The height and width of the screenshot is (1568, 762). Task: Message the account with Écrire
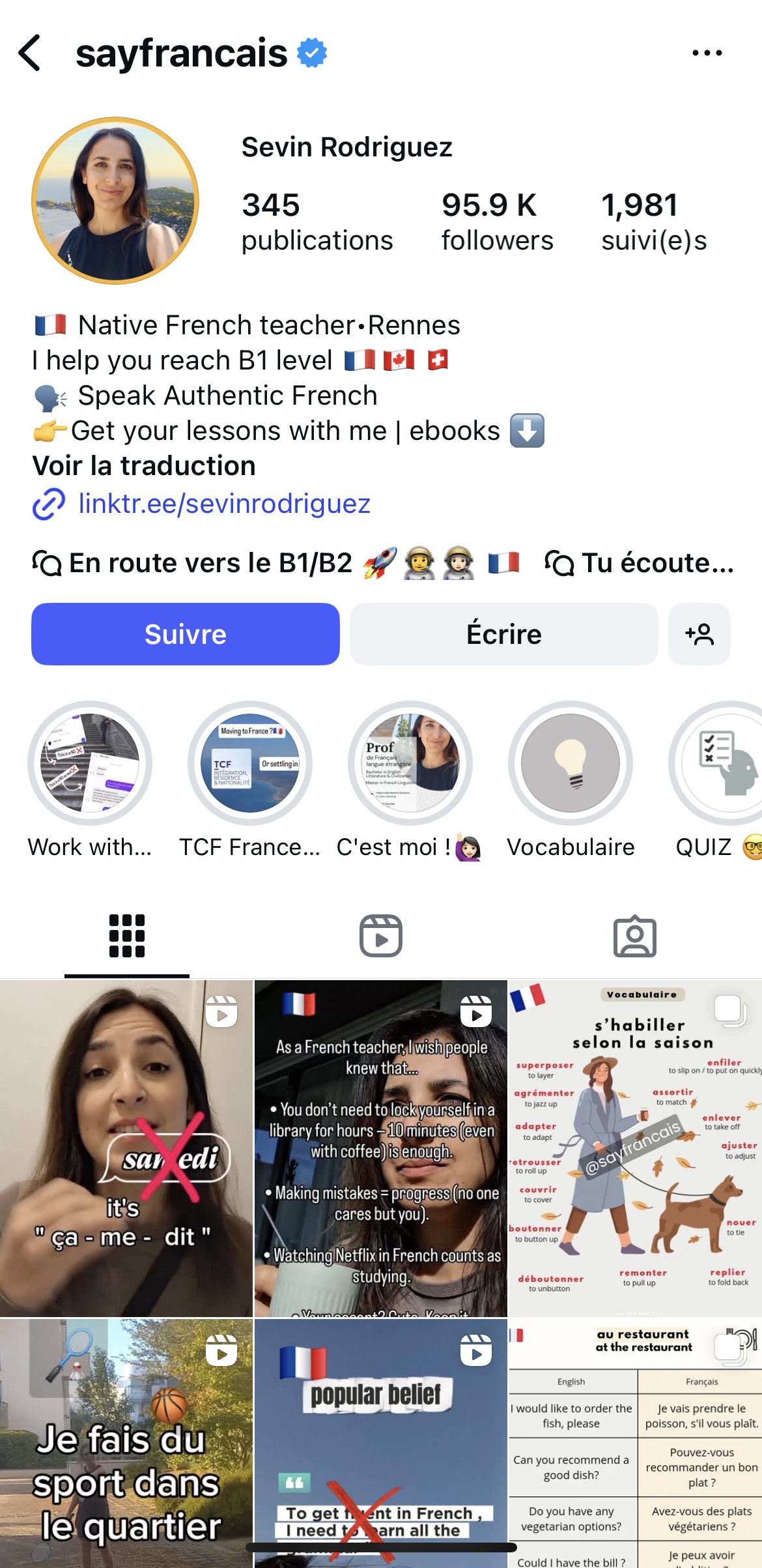[503, 634]
